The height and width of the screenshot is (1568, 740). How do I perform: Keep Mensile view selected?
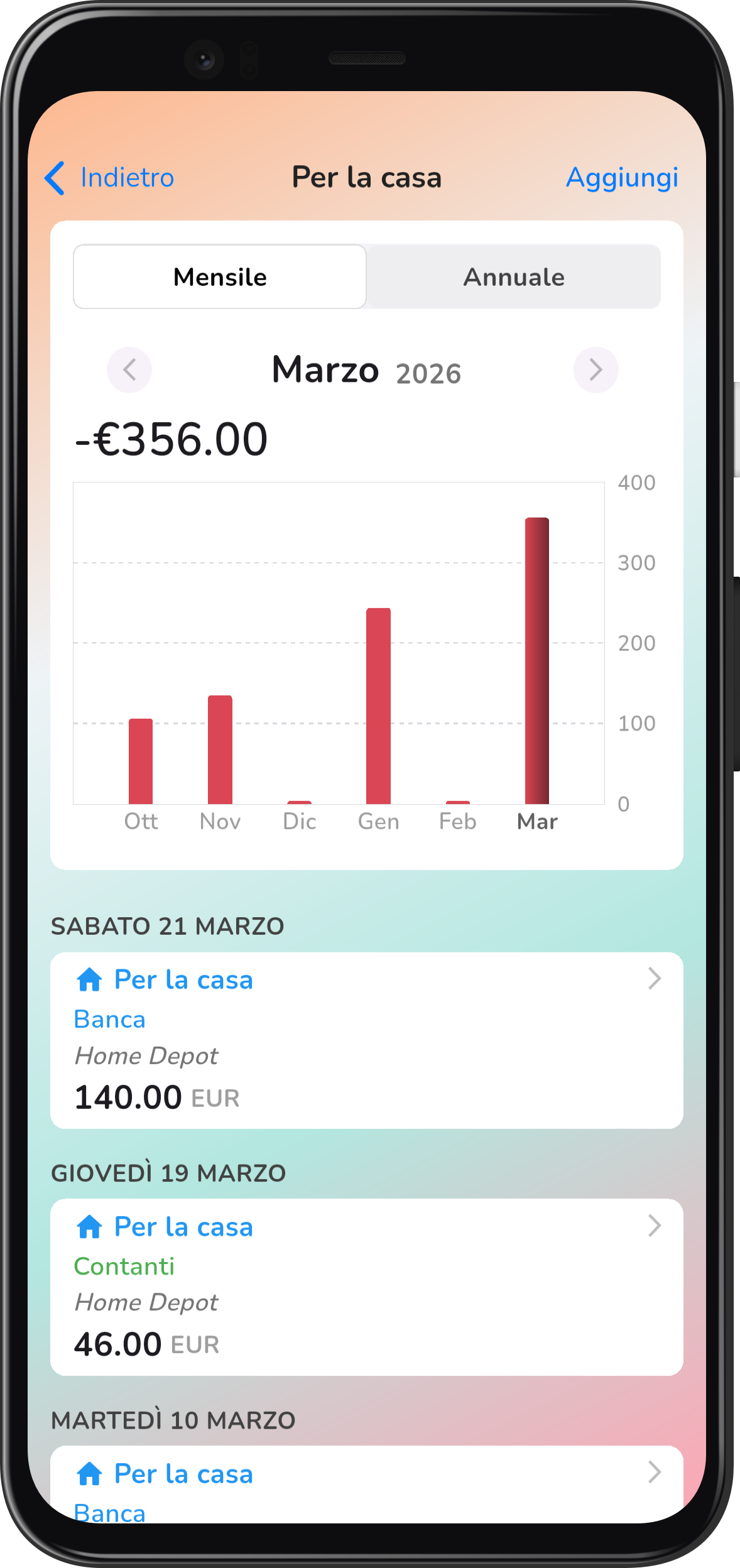click(x=219, y=276)
